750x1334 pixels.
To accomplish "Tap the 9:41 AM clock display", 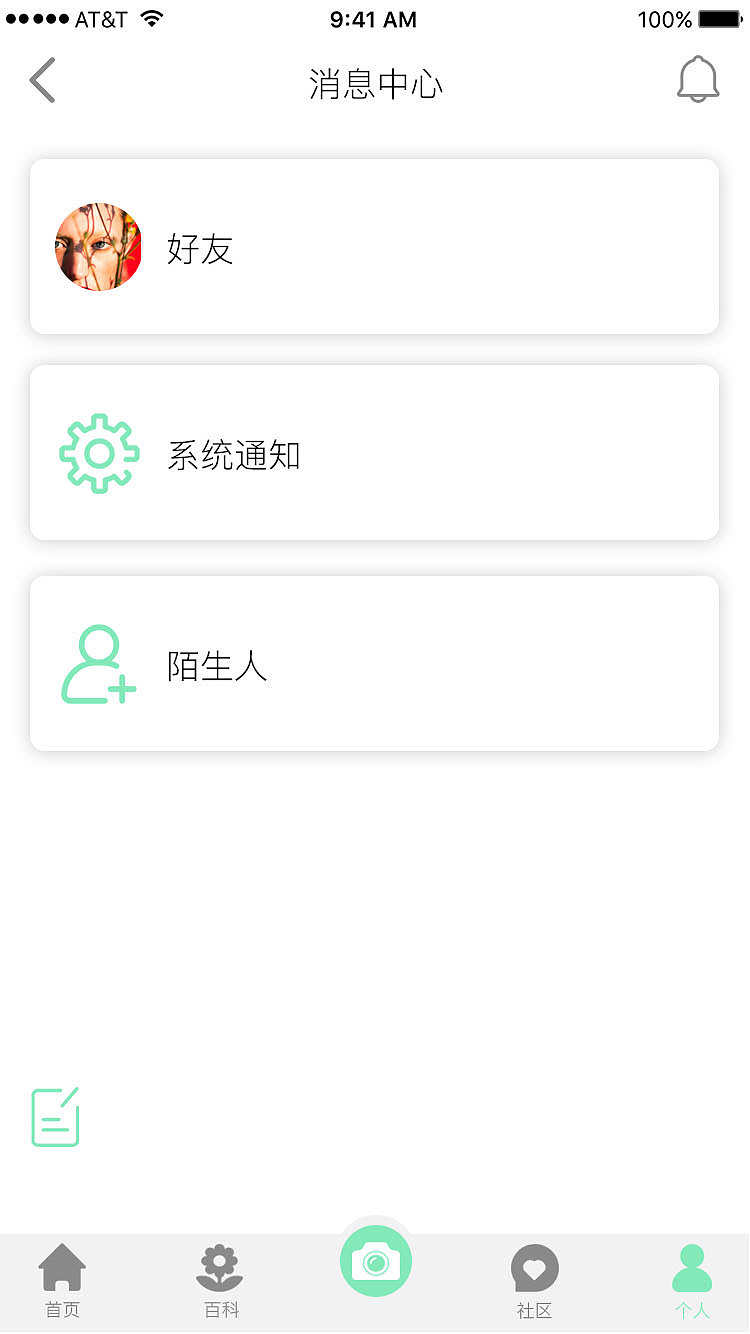I will [x=373, y=19].
